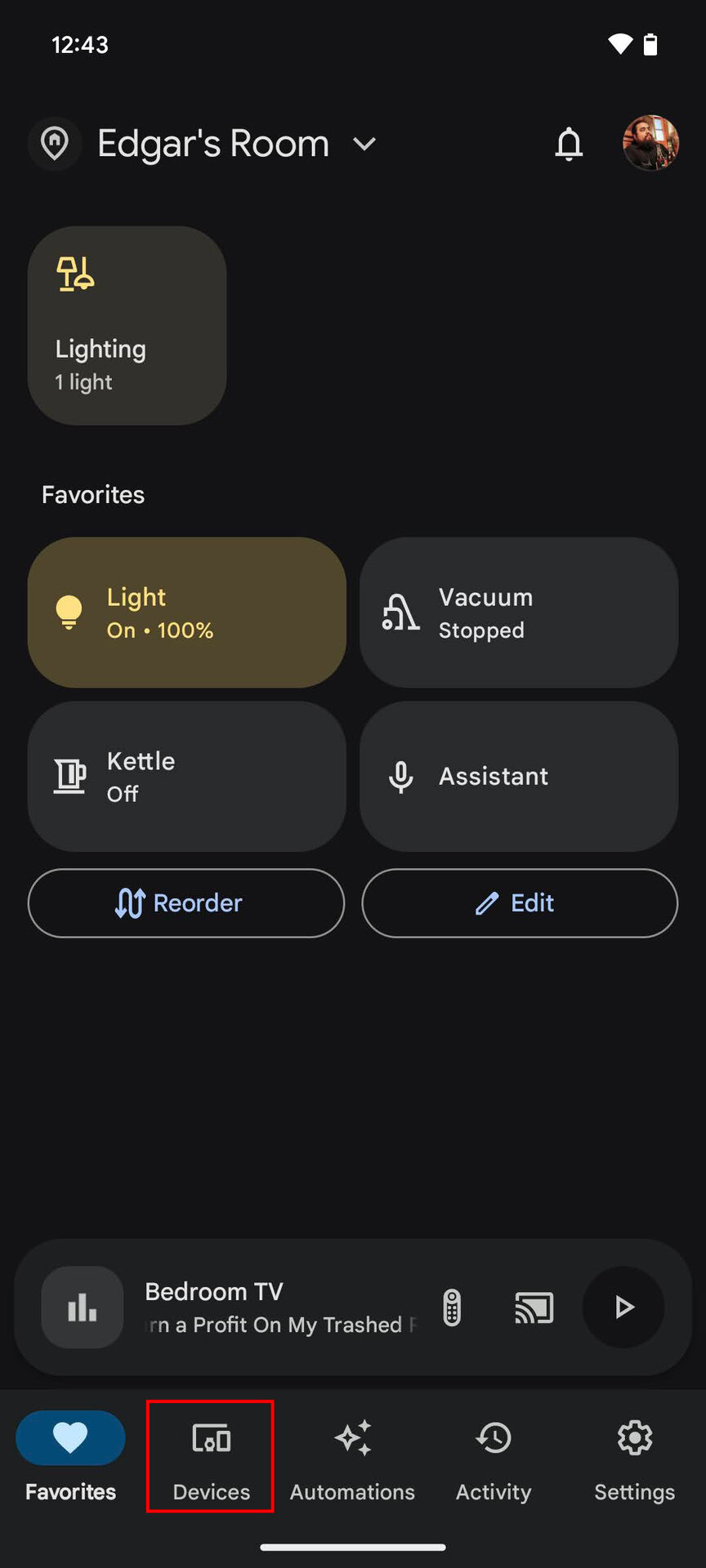
Task: Tap the cast icon for Bedroom TV
Action: click(x=534, y=1307)
